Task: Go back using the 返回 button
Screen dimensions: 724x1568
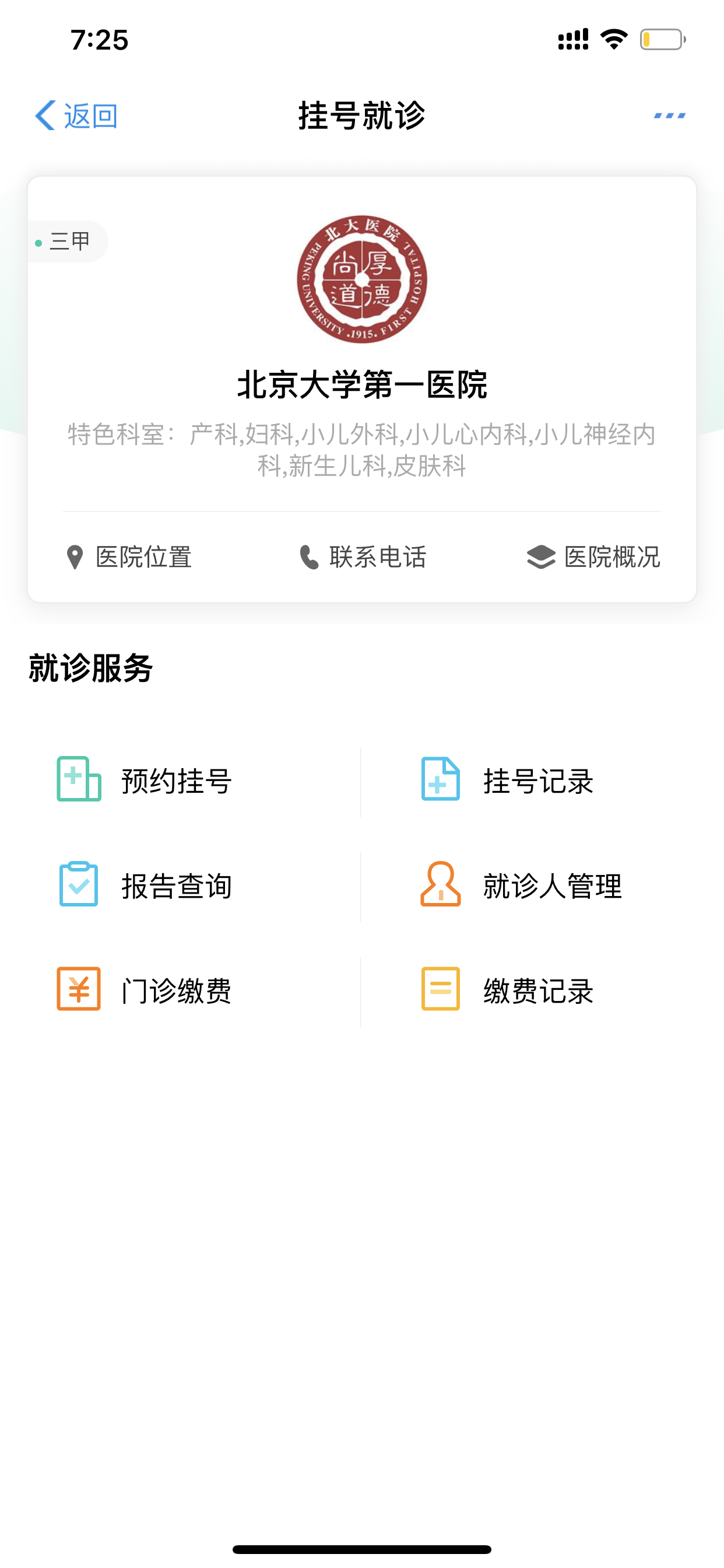Action: pyautogui.click(x=76, y=115)
